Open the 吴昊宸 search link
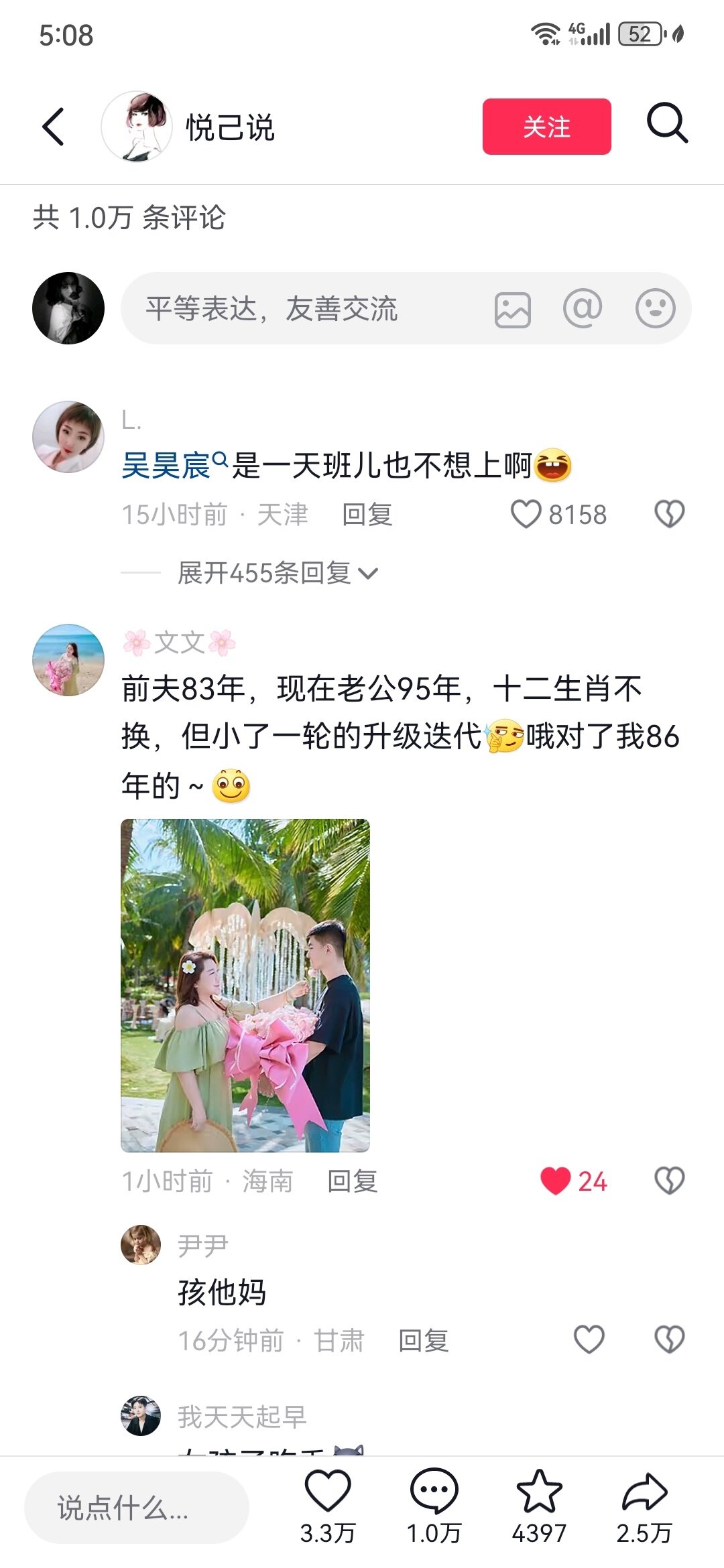 tap(174, 465)
